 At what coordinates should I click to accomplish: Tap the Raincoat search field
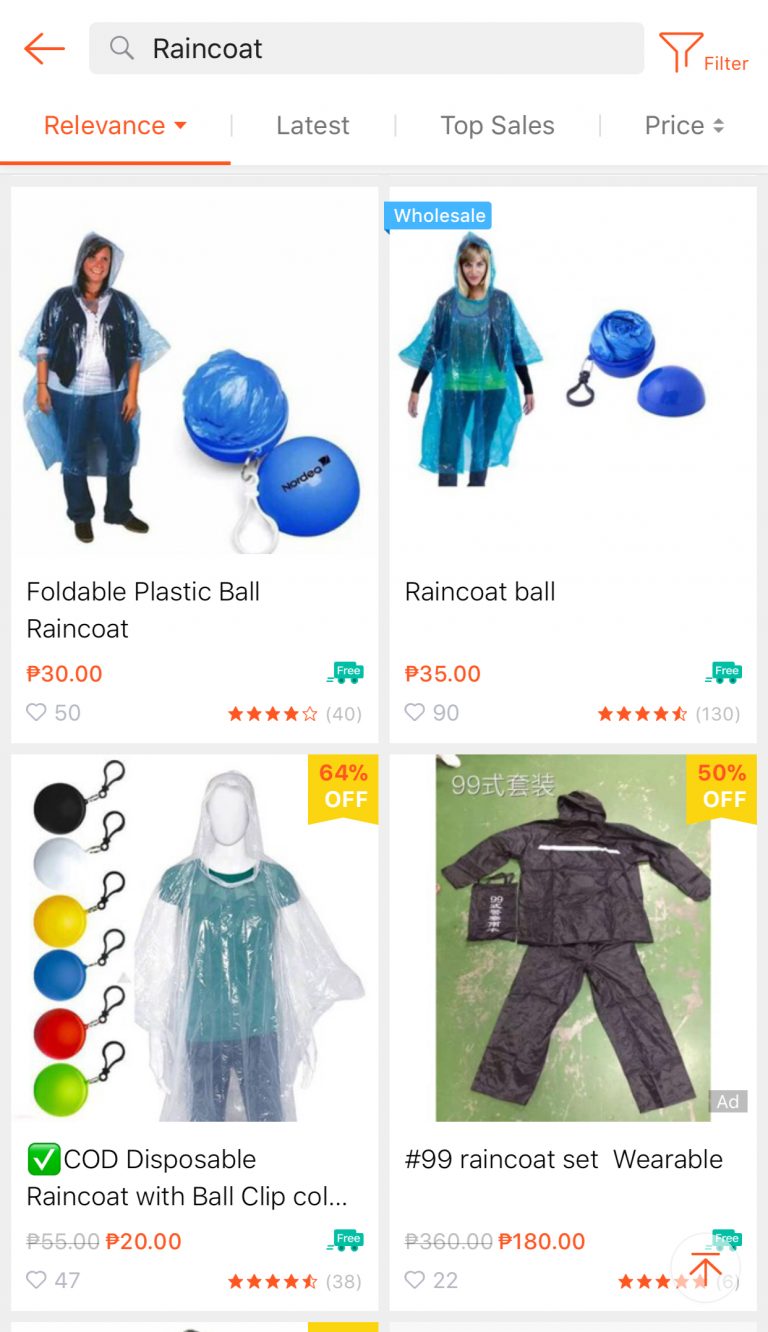click(367, 48)
